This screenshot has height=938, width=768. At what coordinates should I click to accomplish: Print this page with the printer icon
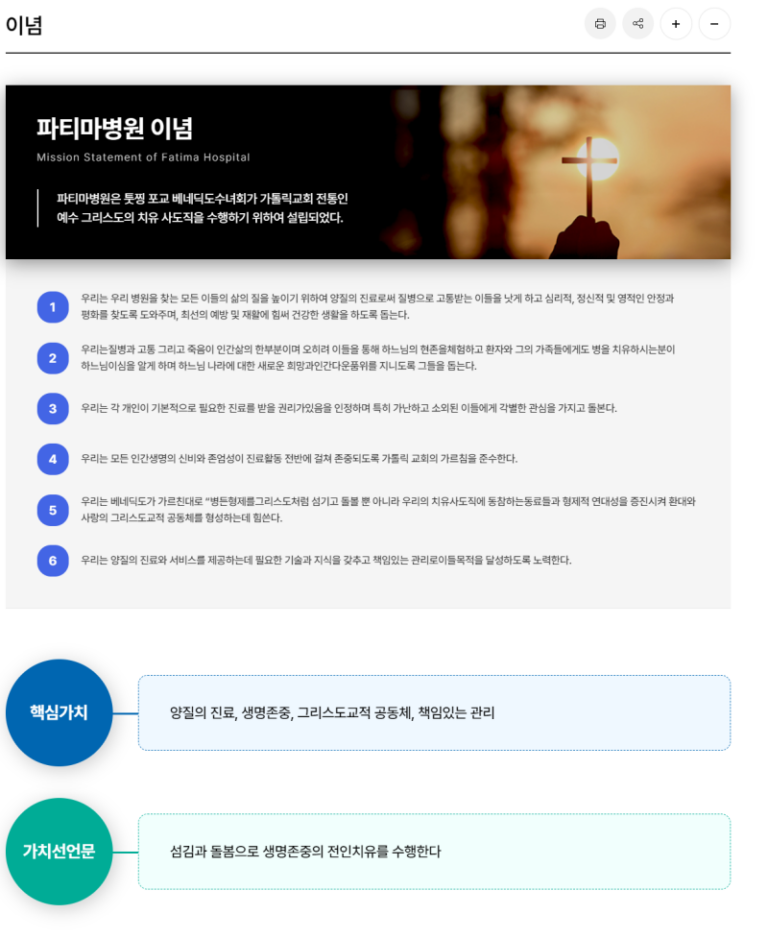(600, 24)
